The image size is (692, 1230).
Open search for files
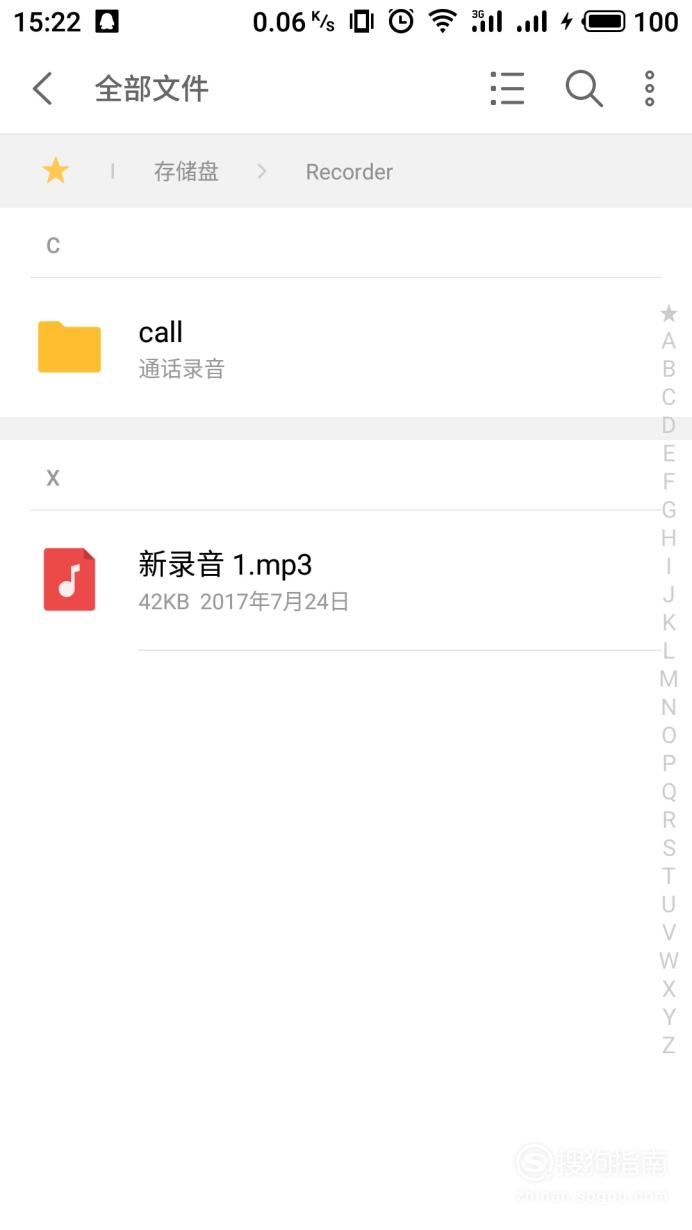[584, 89]
